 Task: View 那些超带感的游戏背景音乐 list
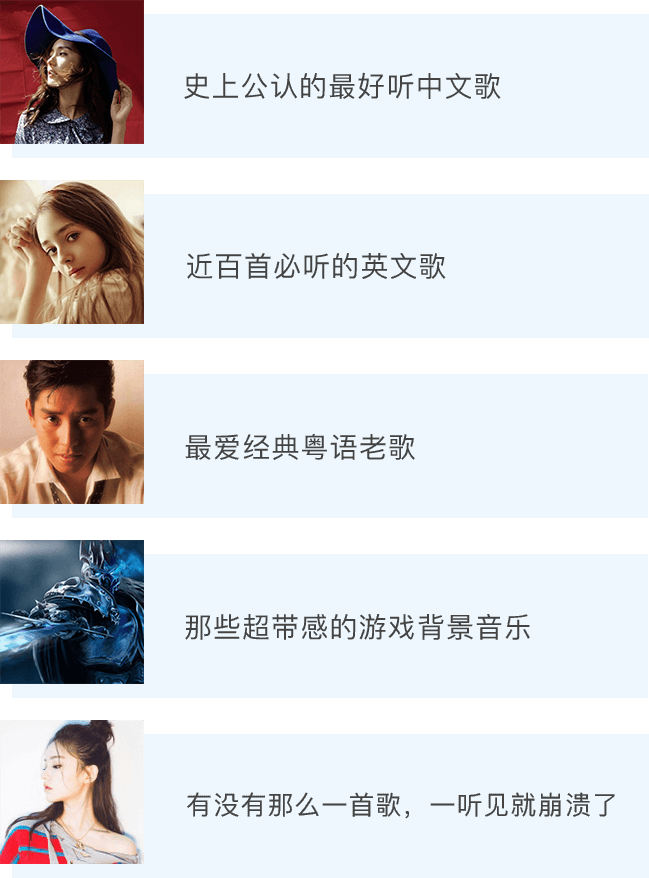click(357, 627)
